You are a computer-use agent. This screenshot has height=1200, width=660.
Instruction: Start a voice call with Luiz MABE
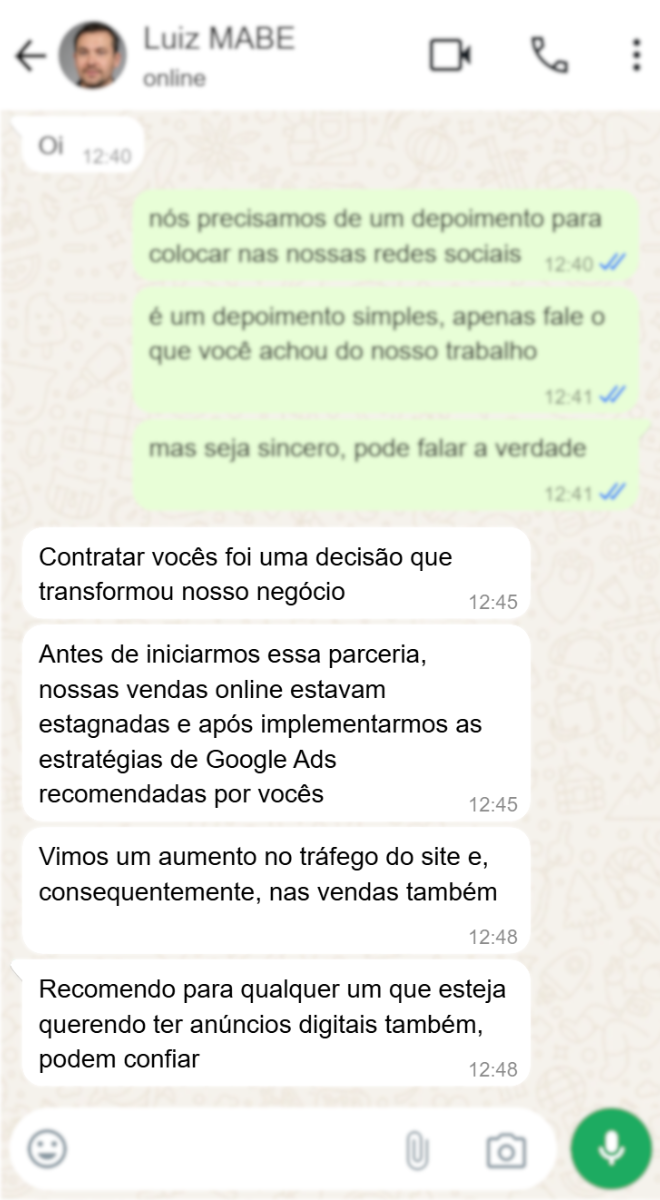(x=549, y=56)
